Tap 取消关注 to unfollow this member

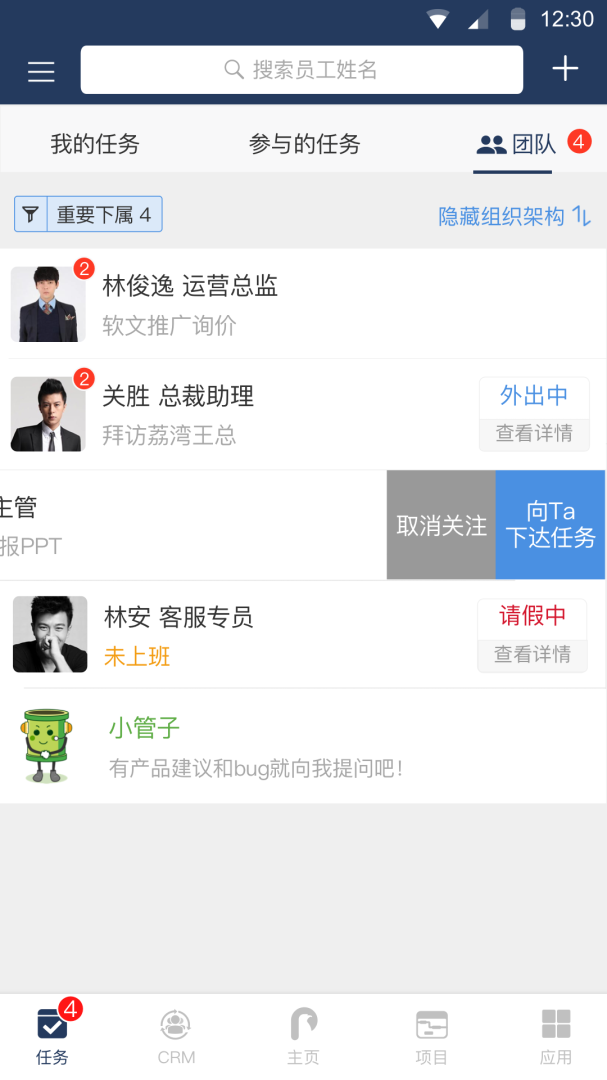point(441,525)
